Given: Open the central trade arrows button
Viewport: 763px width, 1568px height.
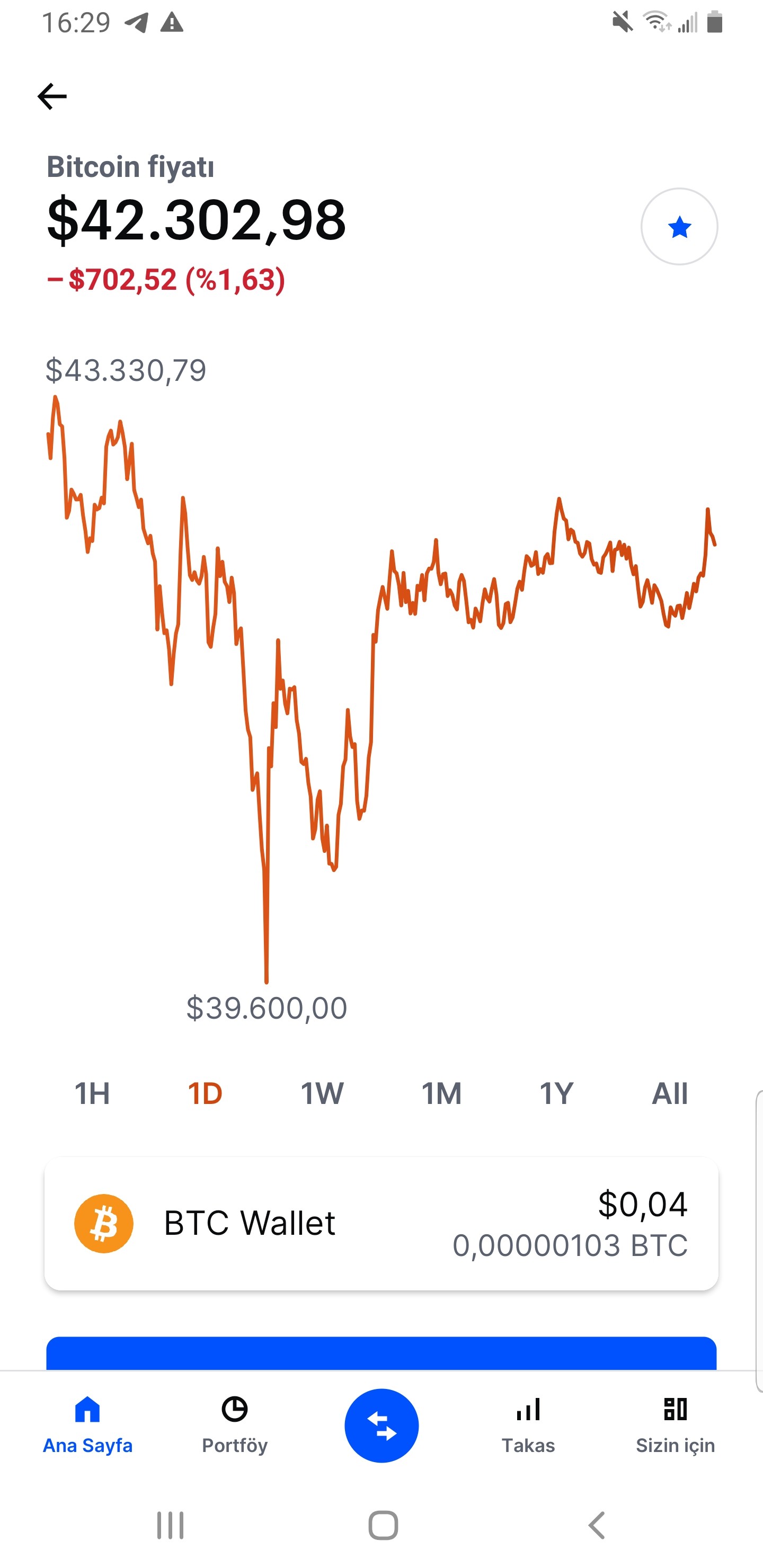Looking at the screenshot, I should coord(382,1426).
